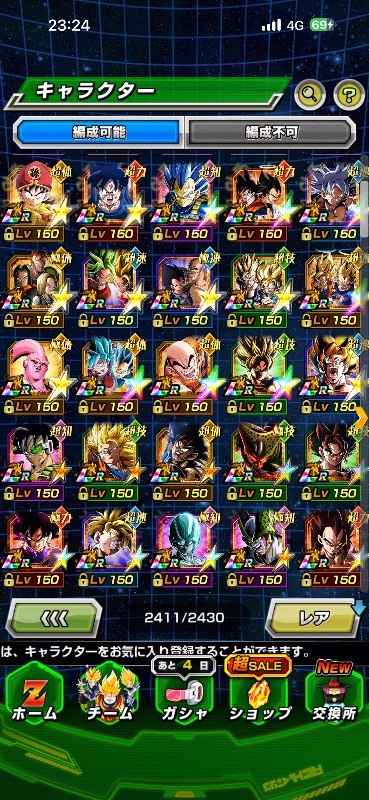Select the red Cell Max character card
The image size is (369, 800).
tap(259, 461)
